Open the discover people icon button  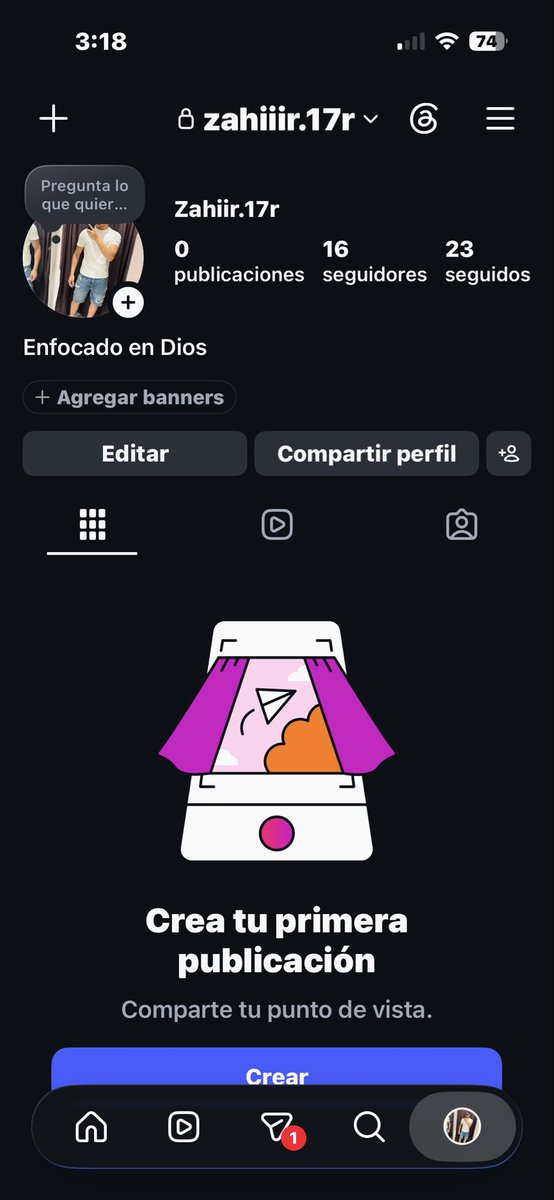coord(508,454)
